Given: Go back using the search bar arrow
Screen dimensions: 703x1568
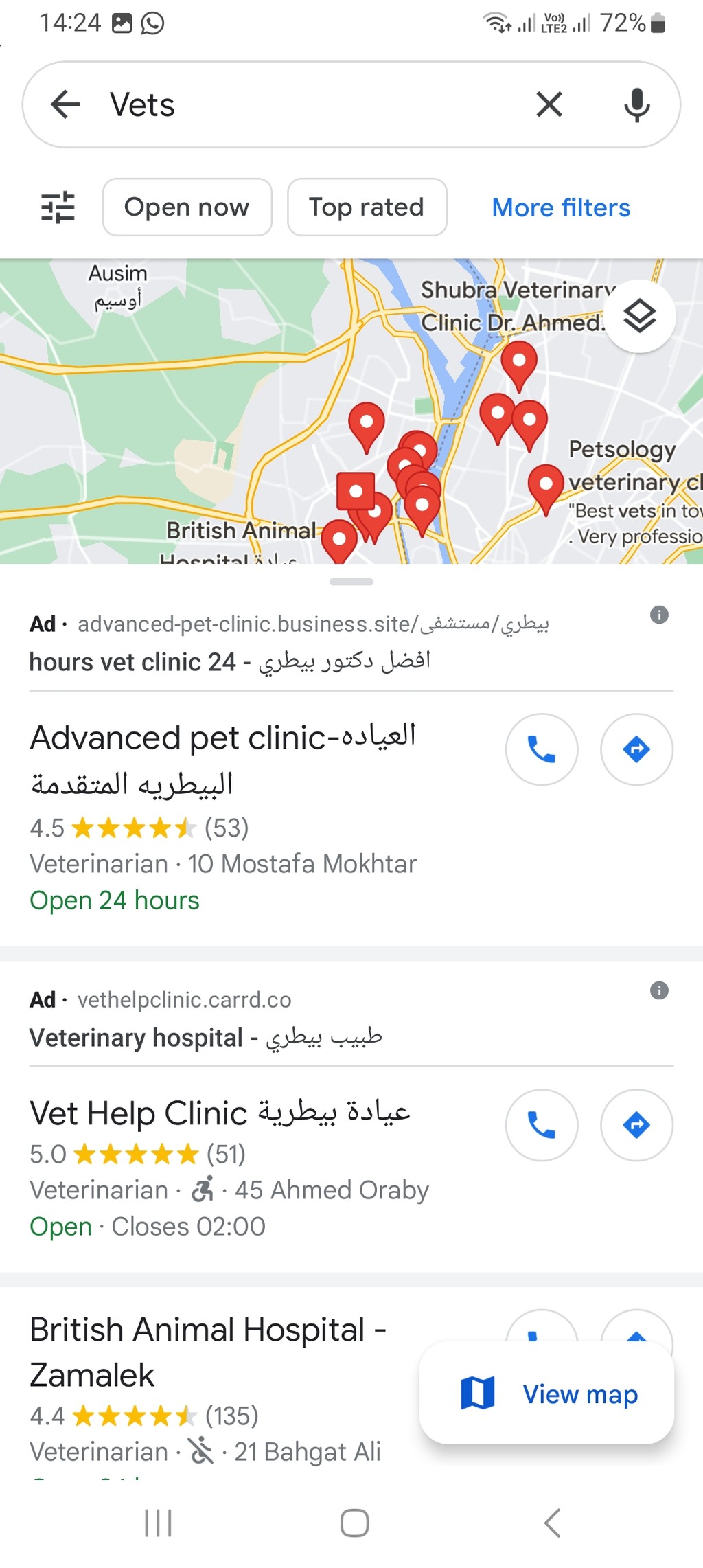Looking at the screenshot, I should tap(66, 104).
